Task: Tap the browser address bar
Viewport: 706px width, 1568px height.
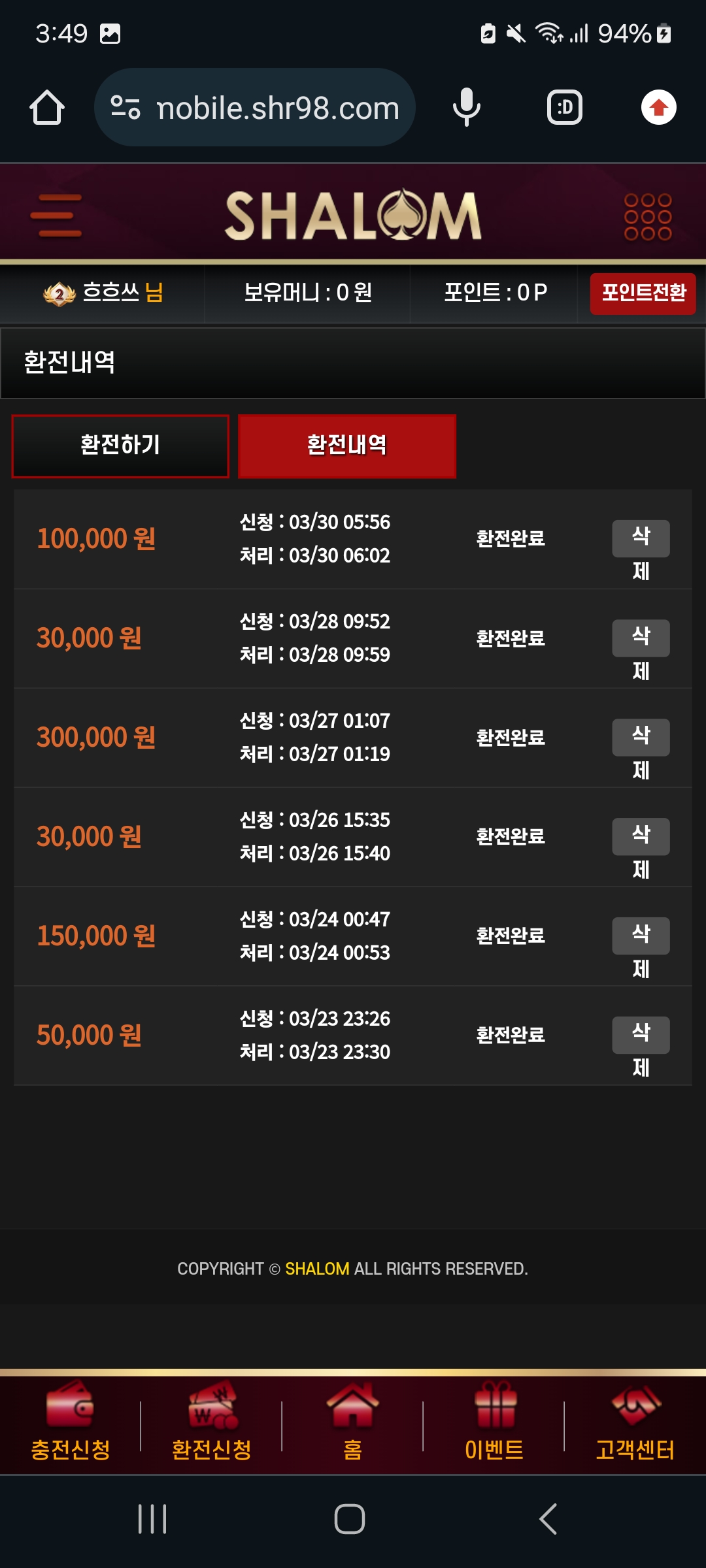Action: pyautogui.click(x=255, y=108)
